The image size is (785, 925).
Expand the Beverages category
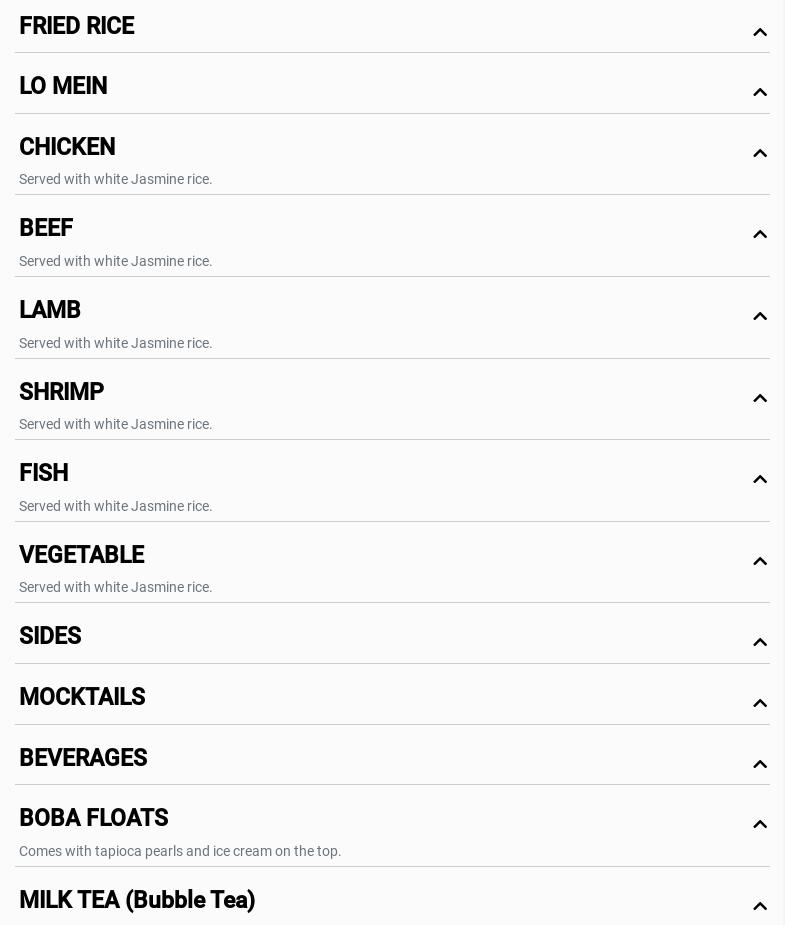pyautogui.click(x=759, y=764)
